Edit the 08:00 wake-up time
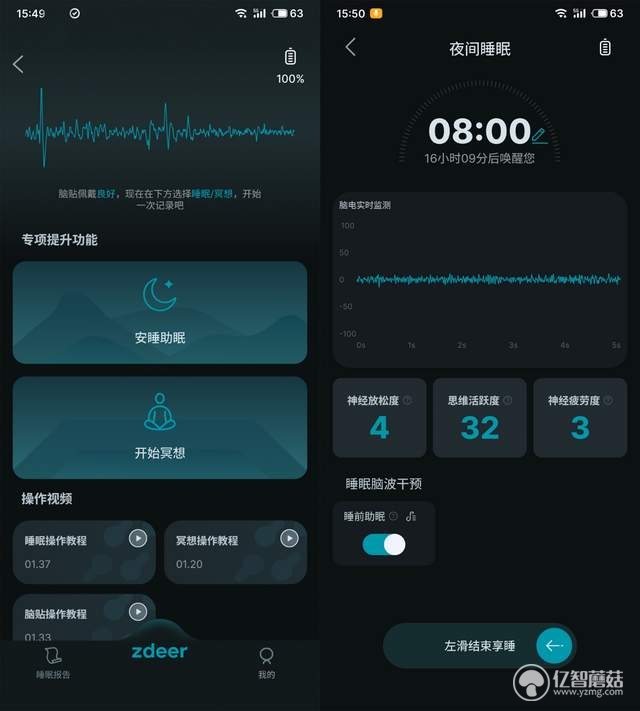This screenshot has height=711, width=640. tap(539, 134)
